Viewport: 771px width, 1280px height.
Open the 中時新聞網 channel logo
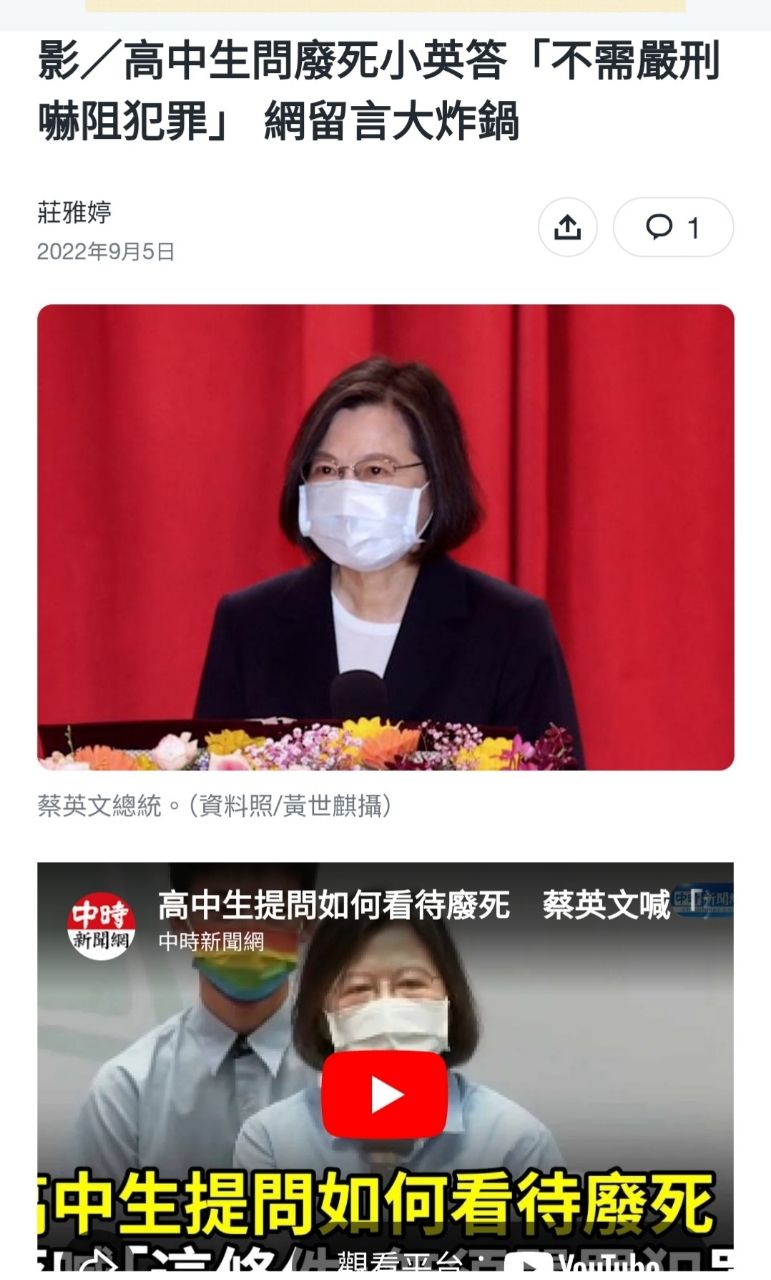pyautogui.click(x=101, y=926)
